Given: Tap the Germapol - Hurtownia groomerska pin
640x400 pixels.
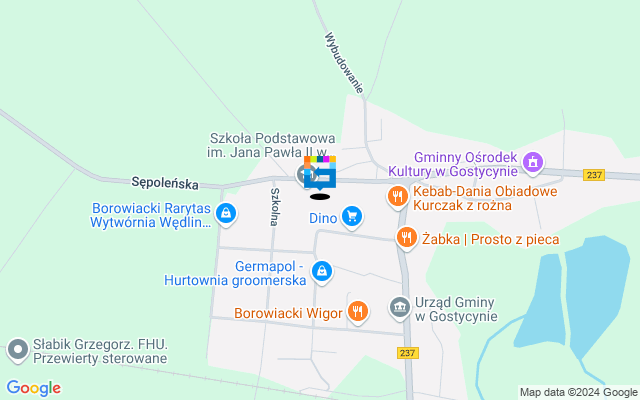Looking at the screenshot, I should (321, 271).
